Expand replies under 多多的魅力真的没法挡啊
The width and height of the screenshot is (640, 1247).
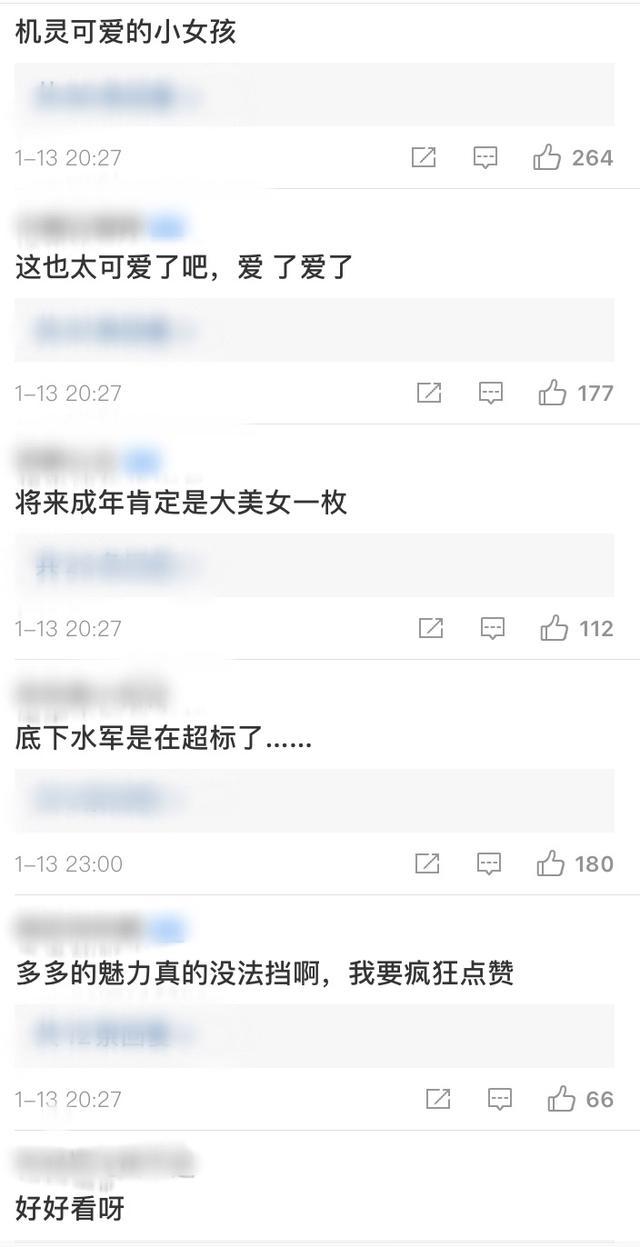115,1036
